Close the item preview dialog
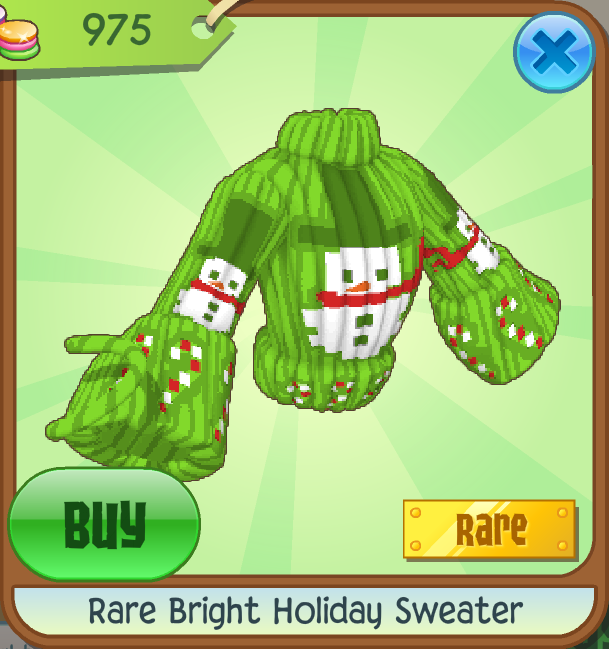 (554, 52)
